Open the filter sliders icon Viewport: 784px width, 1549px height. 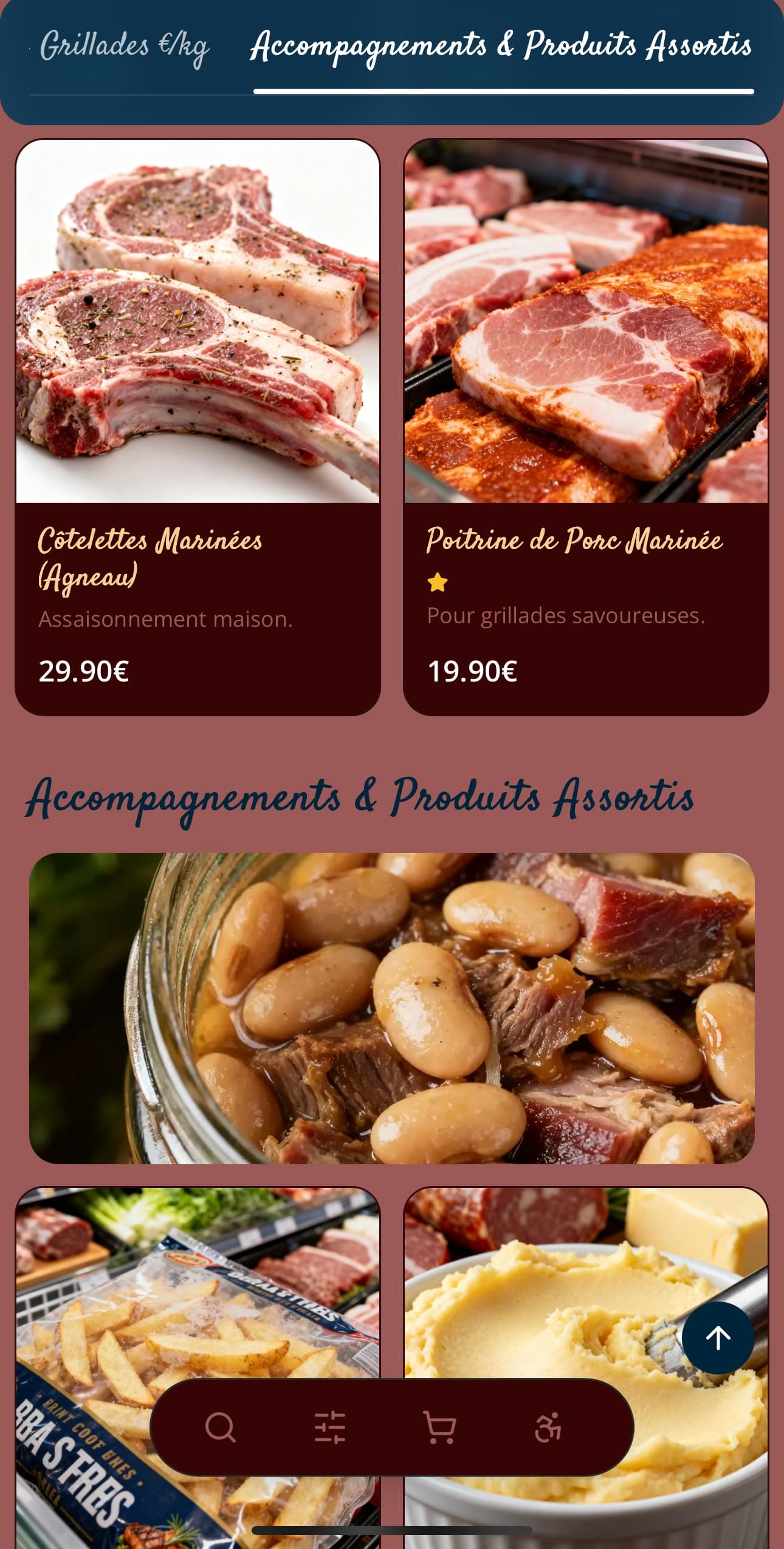tap(330, 1427)
